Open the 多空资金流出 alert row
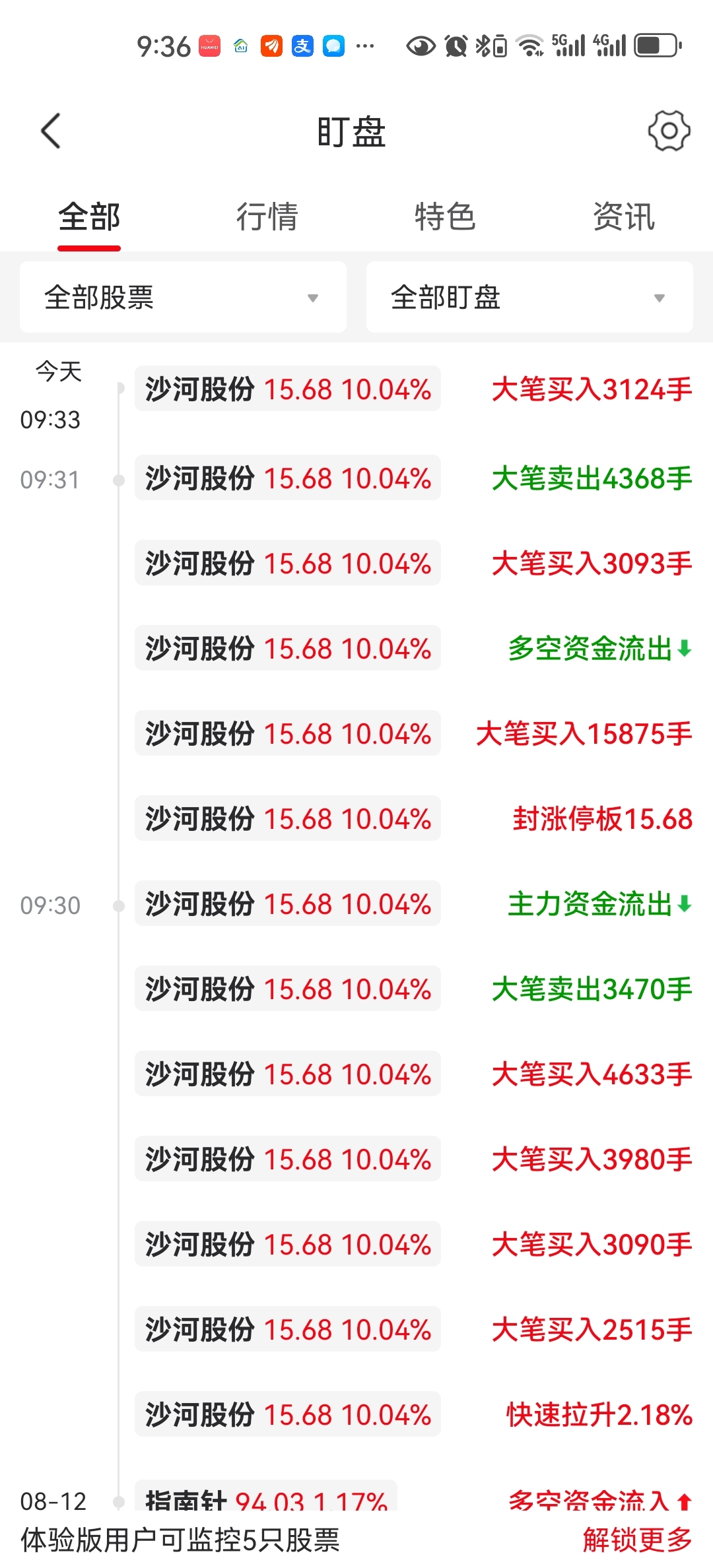The height and width of the screenshot is (1568, 713). tap(413, 648)
